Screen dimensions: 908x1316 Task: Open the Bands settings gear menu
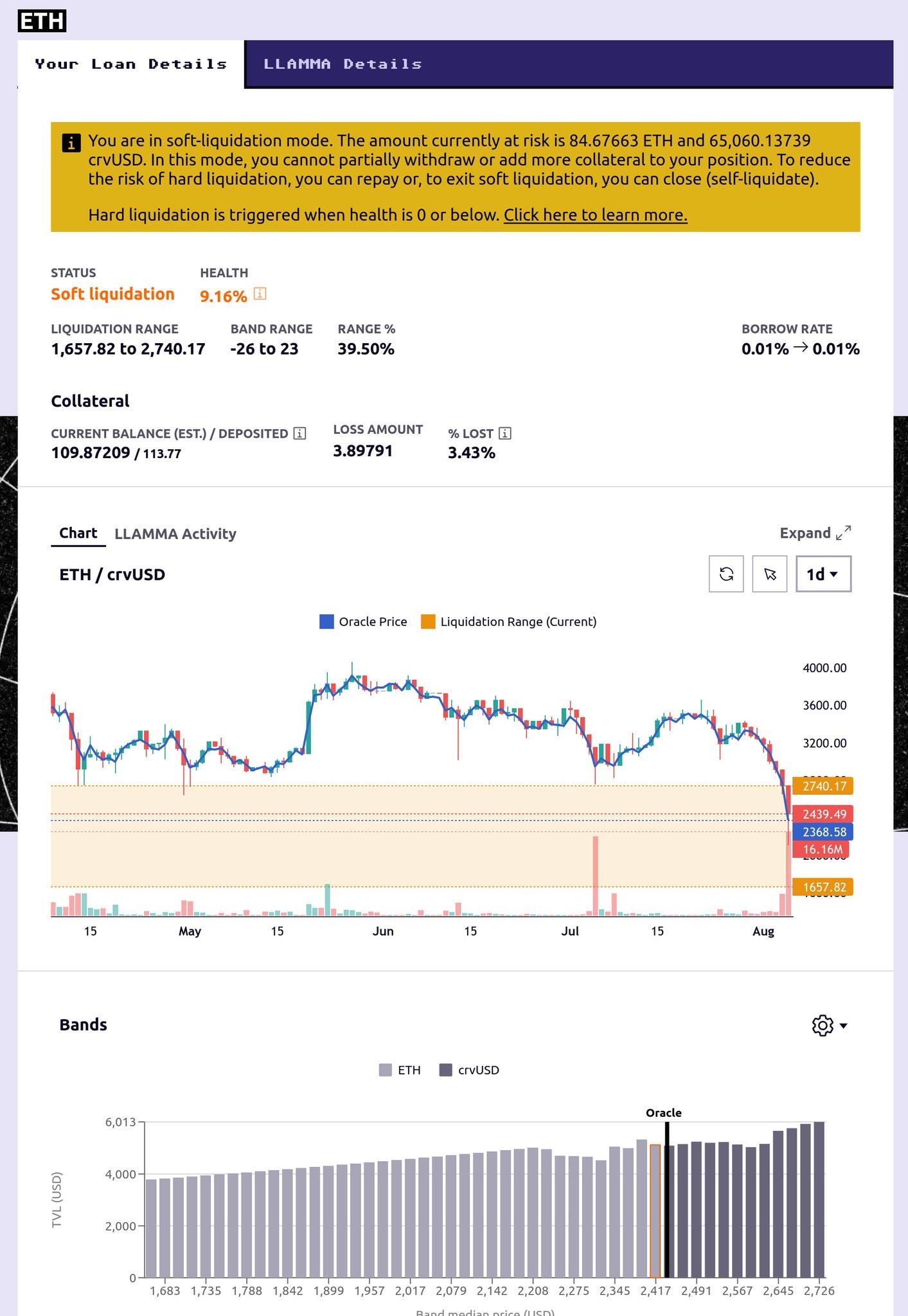pos(829,1026)
